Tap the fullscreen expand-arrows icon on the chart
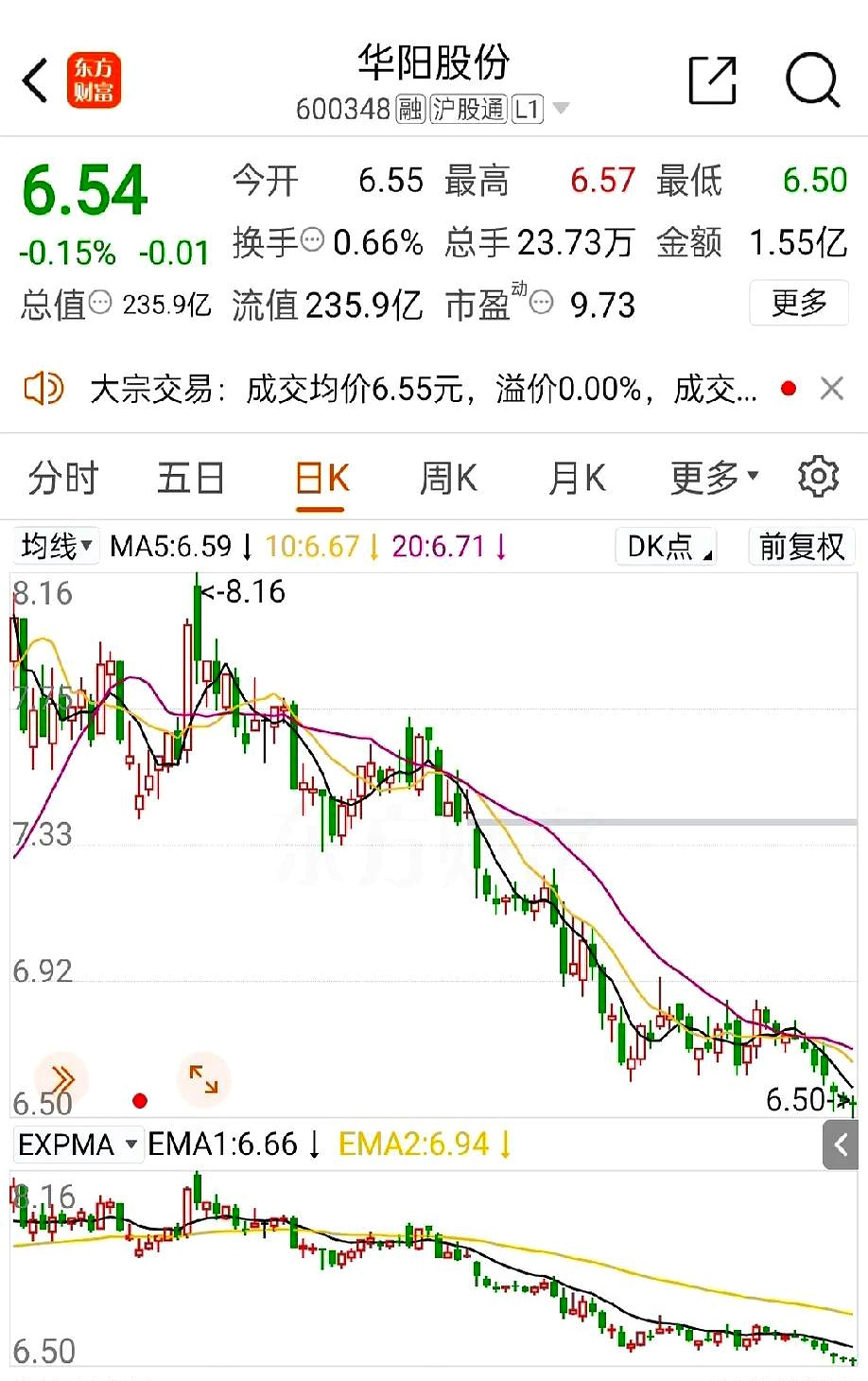 point(204,1077)
